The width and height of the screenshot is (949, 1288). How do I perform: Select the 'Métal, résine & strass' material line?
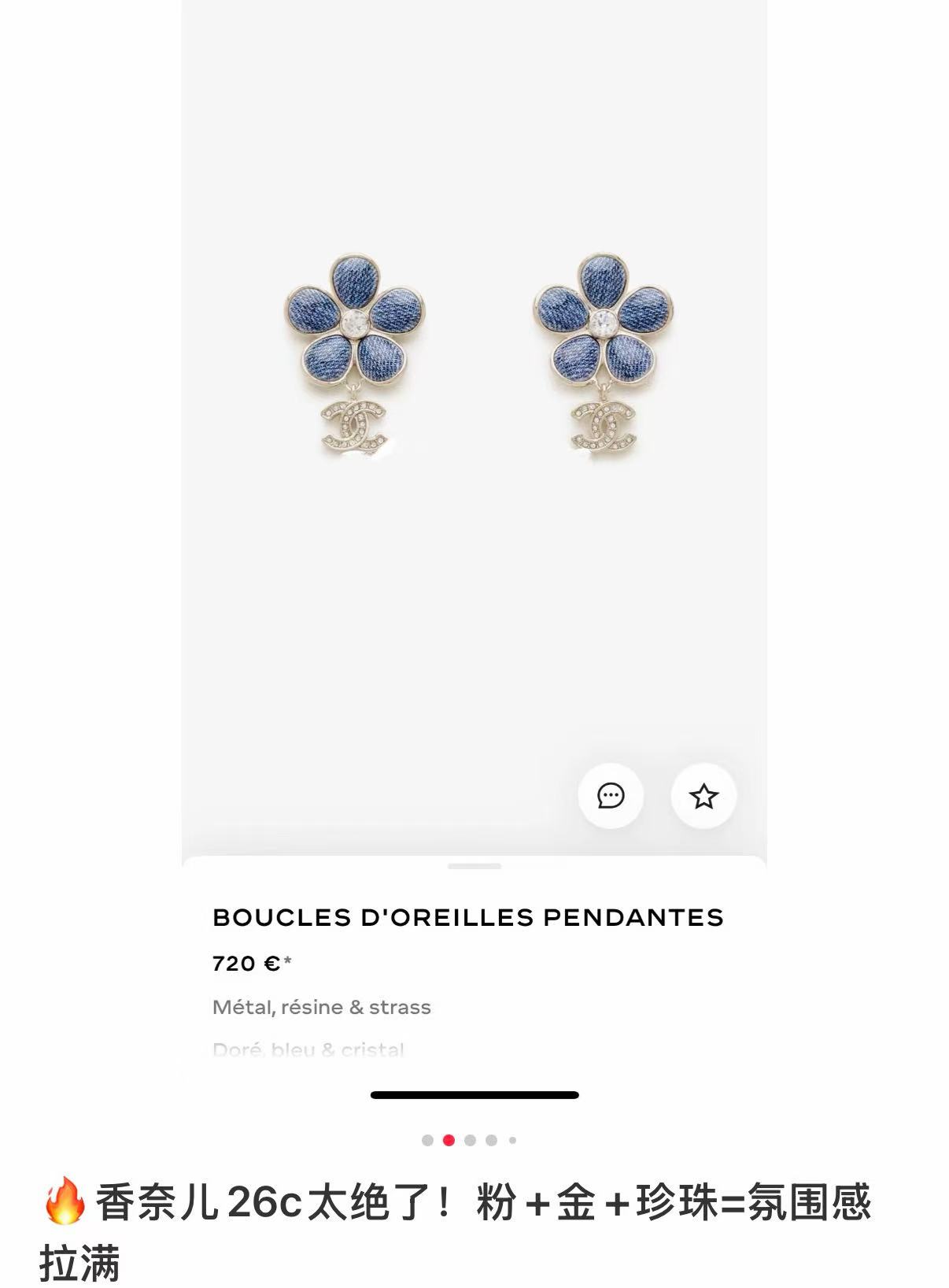tap(319, 1006)
